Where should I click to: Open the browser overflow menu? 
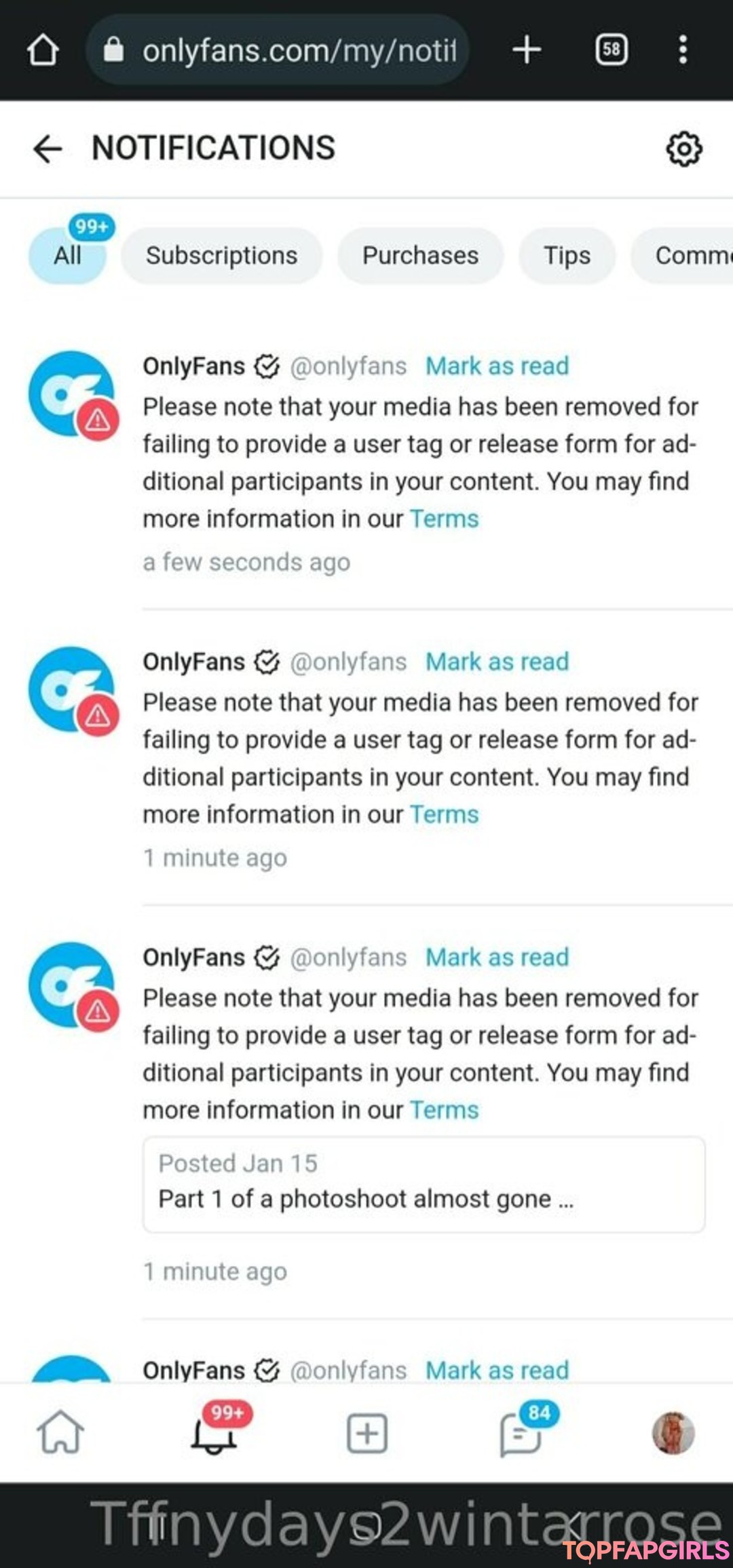683,50
